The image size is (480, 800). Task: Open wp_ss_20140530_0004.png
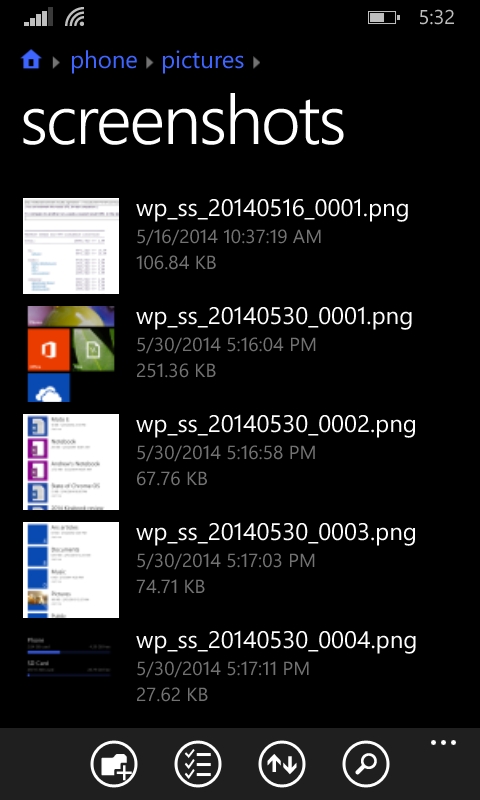coord(240,666)
